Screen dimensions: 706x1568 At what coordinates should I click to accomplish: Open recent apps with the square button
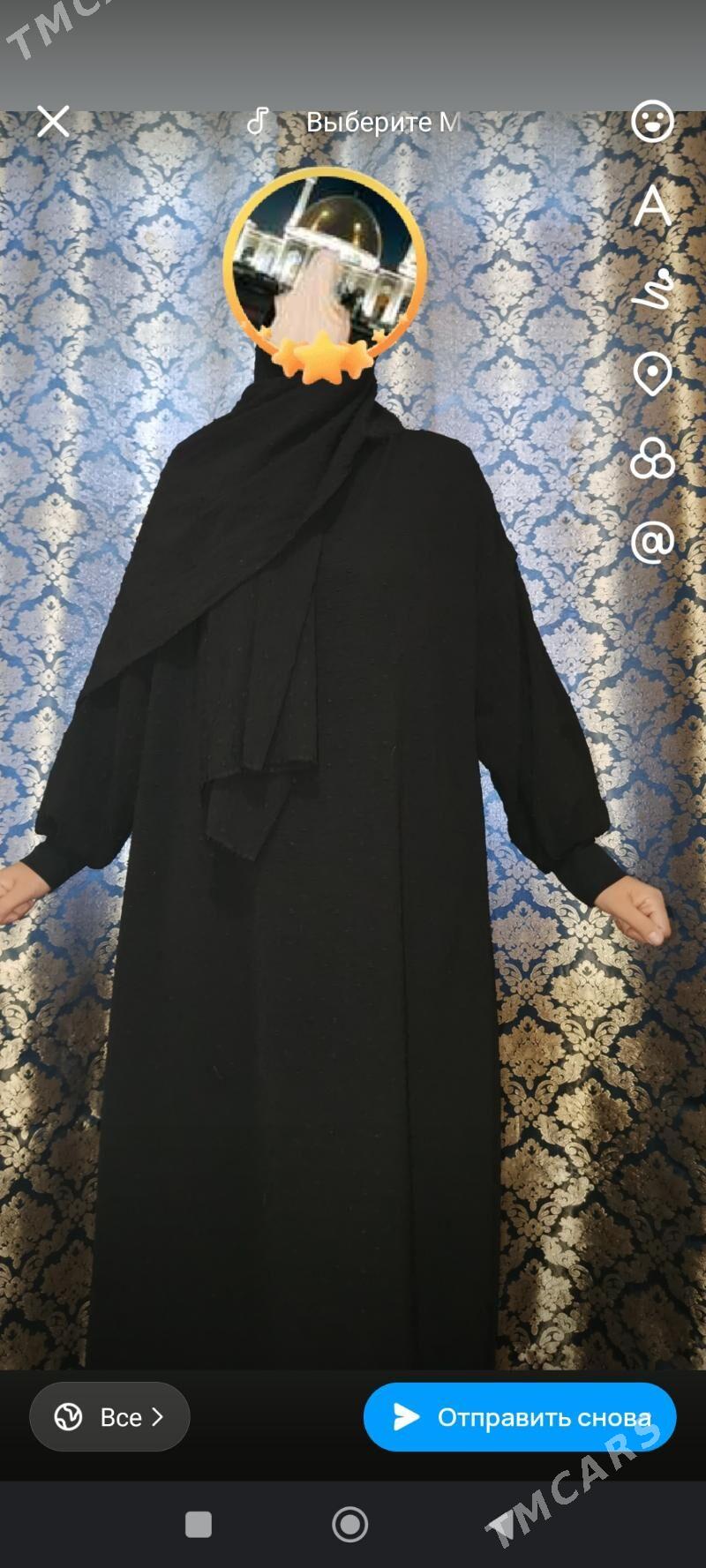click(199, 1524)
